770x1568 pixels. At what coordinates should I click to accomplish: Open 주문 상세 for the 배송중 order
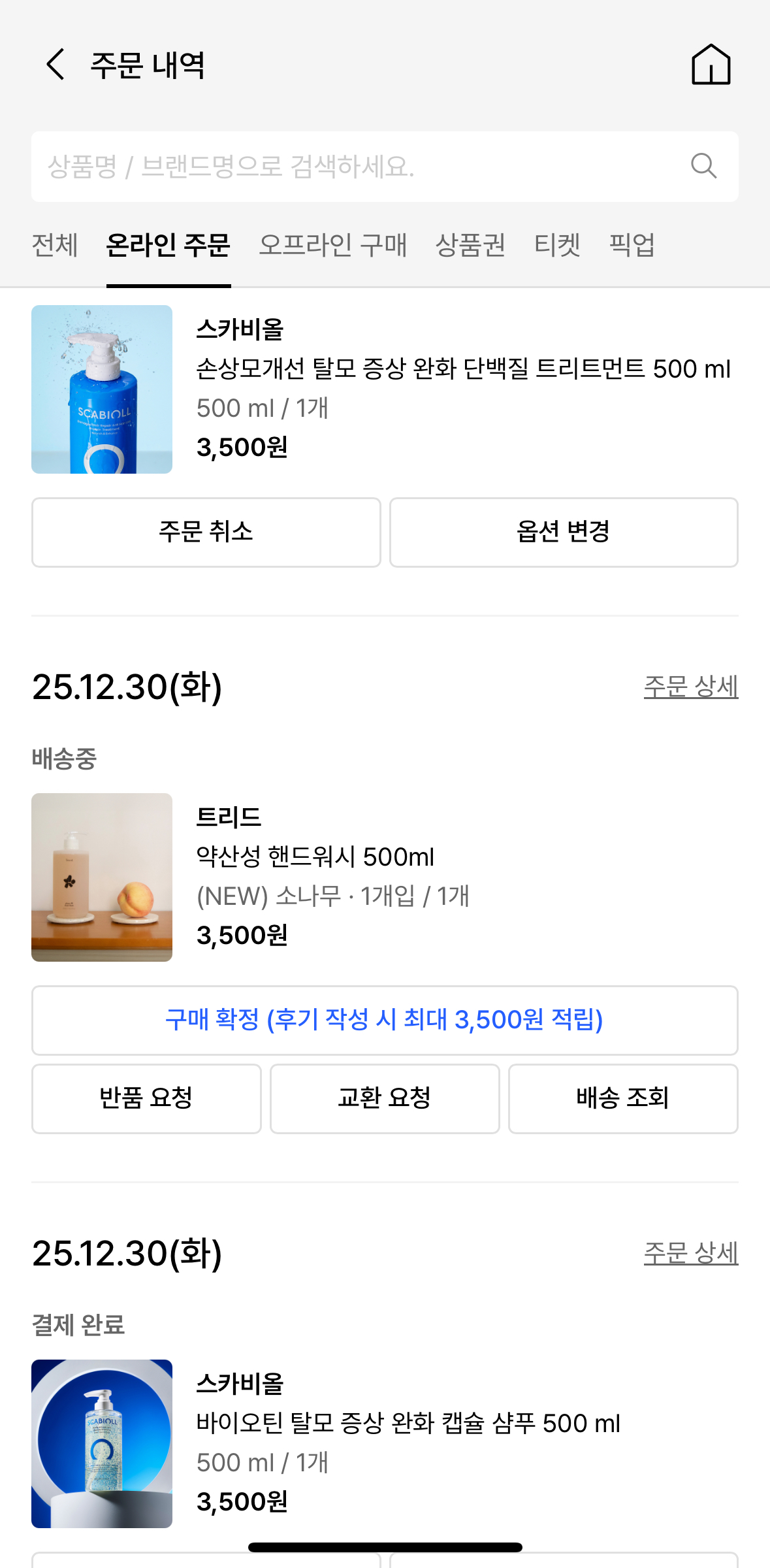(x=690, y=687)
